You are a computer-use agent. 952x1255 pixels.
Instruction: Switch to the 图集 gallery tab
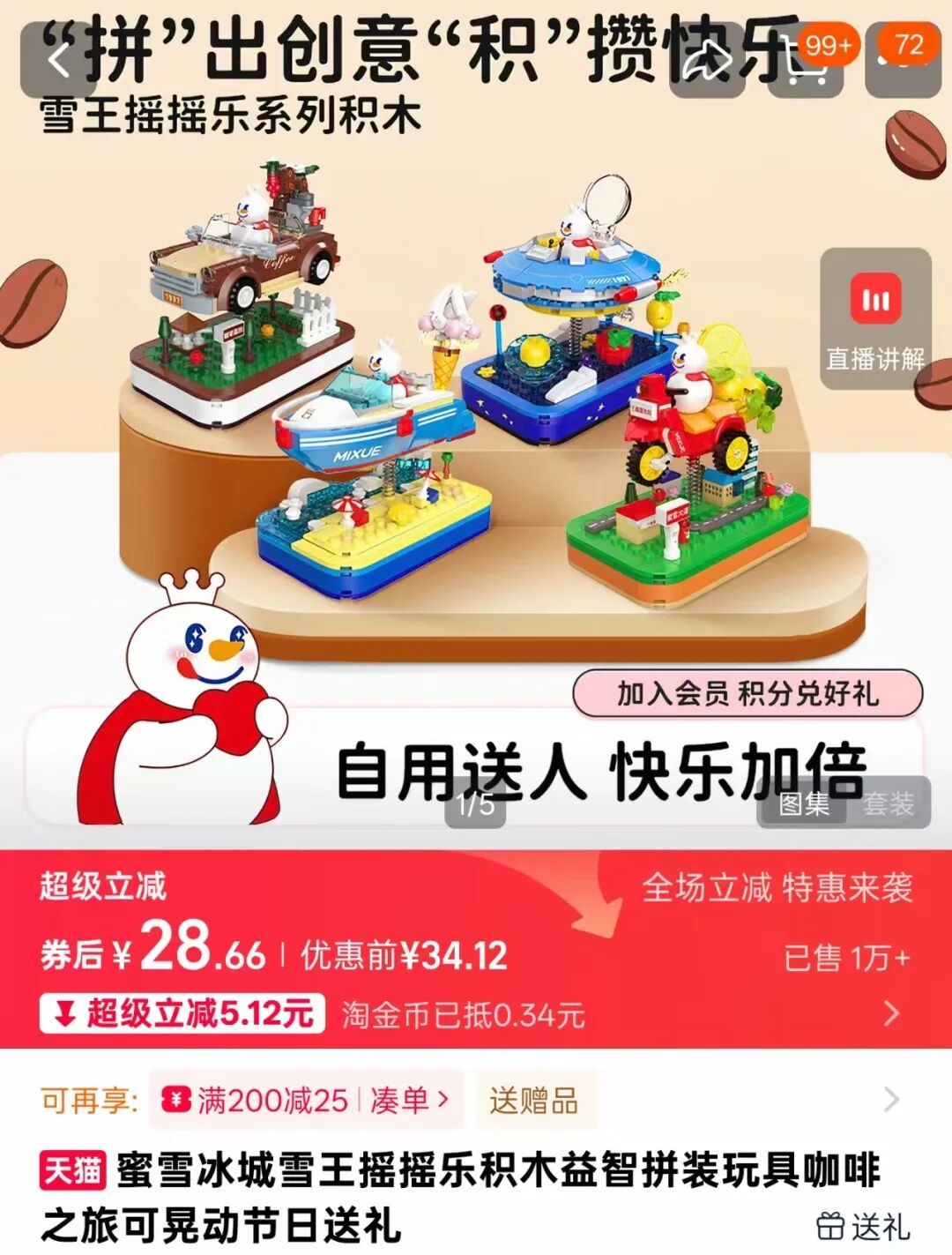(x=803, y=803)
